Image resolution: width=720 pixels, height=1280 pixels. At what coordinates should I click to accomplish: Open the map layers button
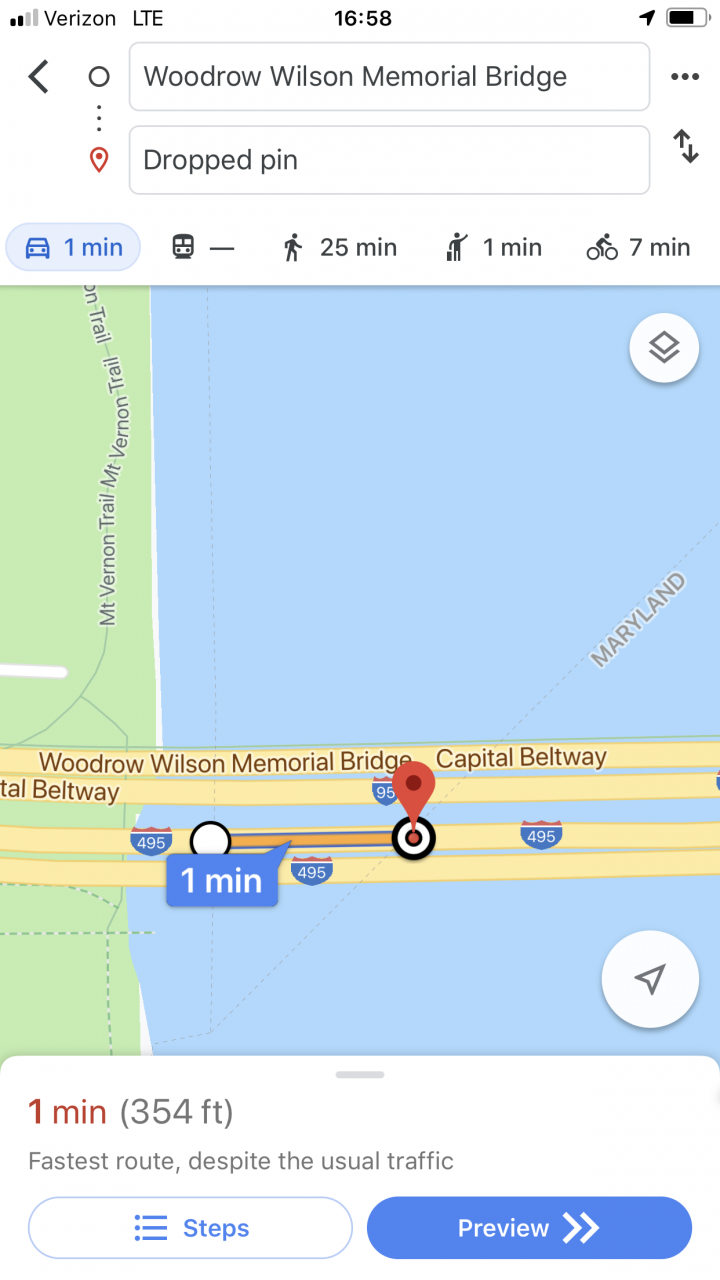[664, 348]
